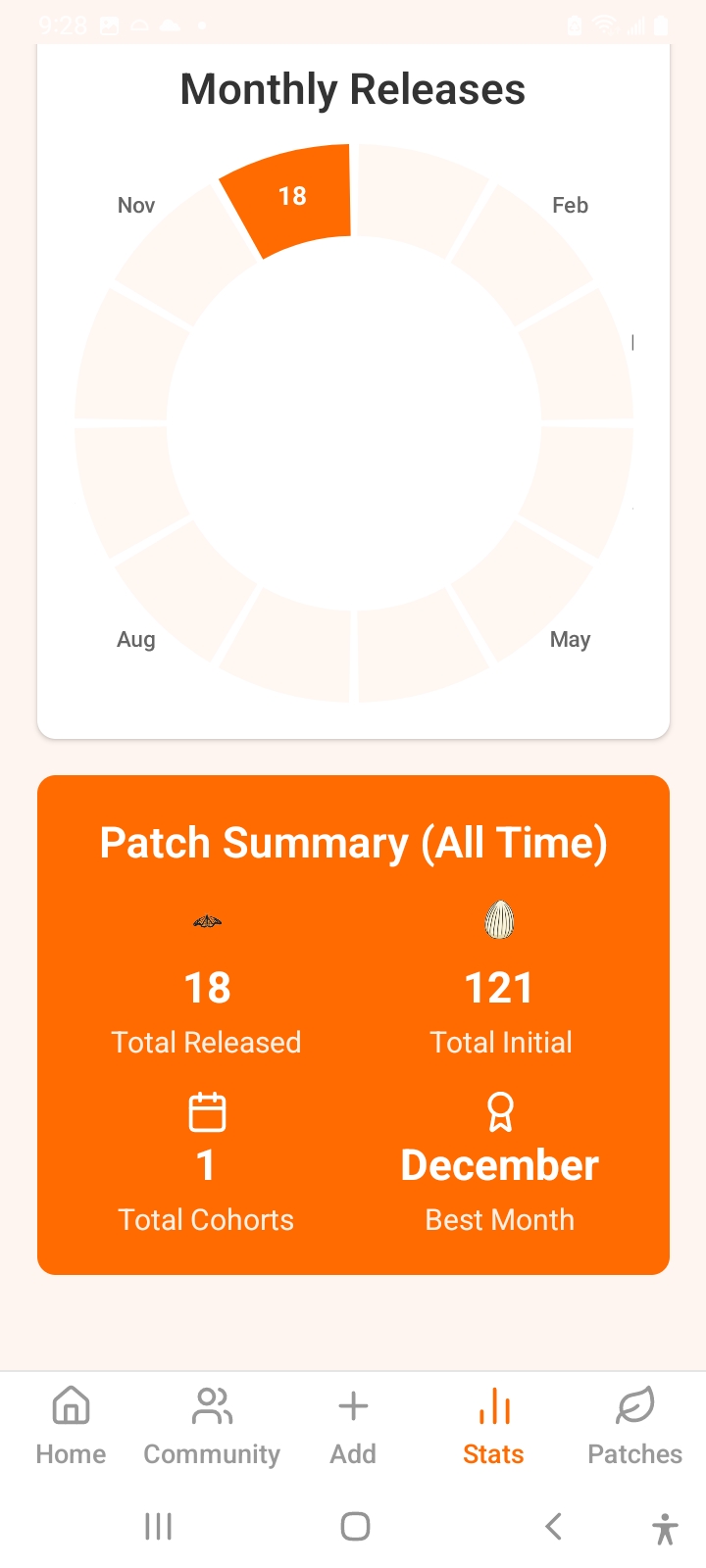
Task: Open the recent apps view
Action: 158,1526
